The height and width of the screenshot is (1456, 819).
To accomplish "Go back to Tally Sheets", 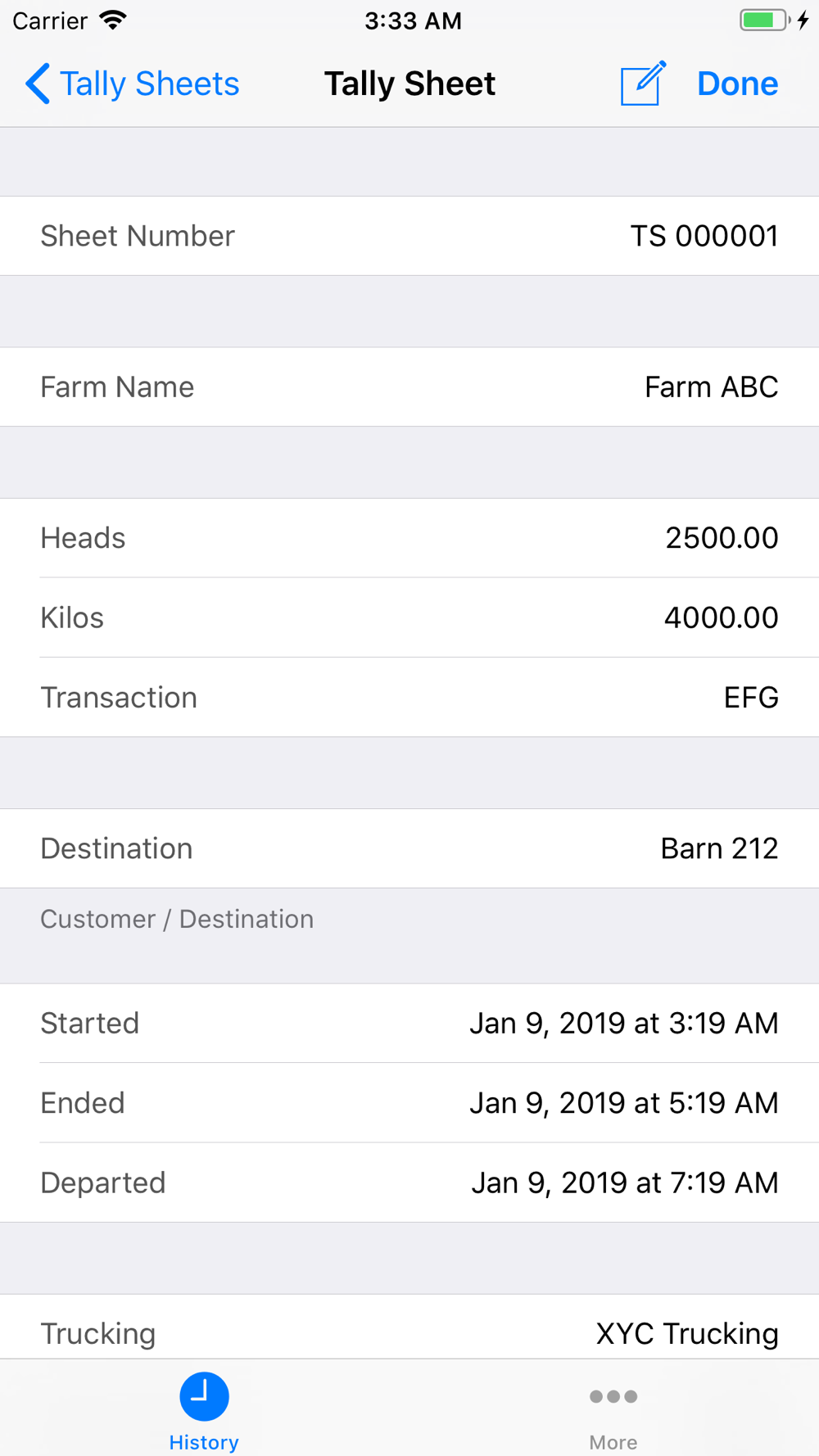I will tap(132, 84).
